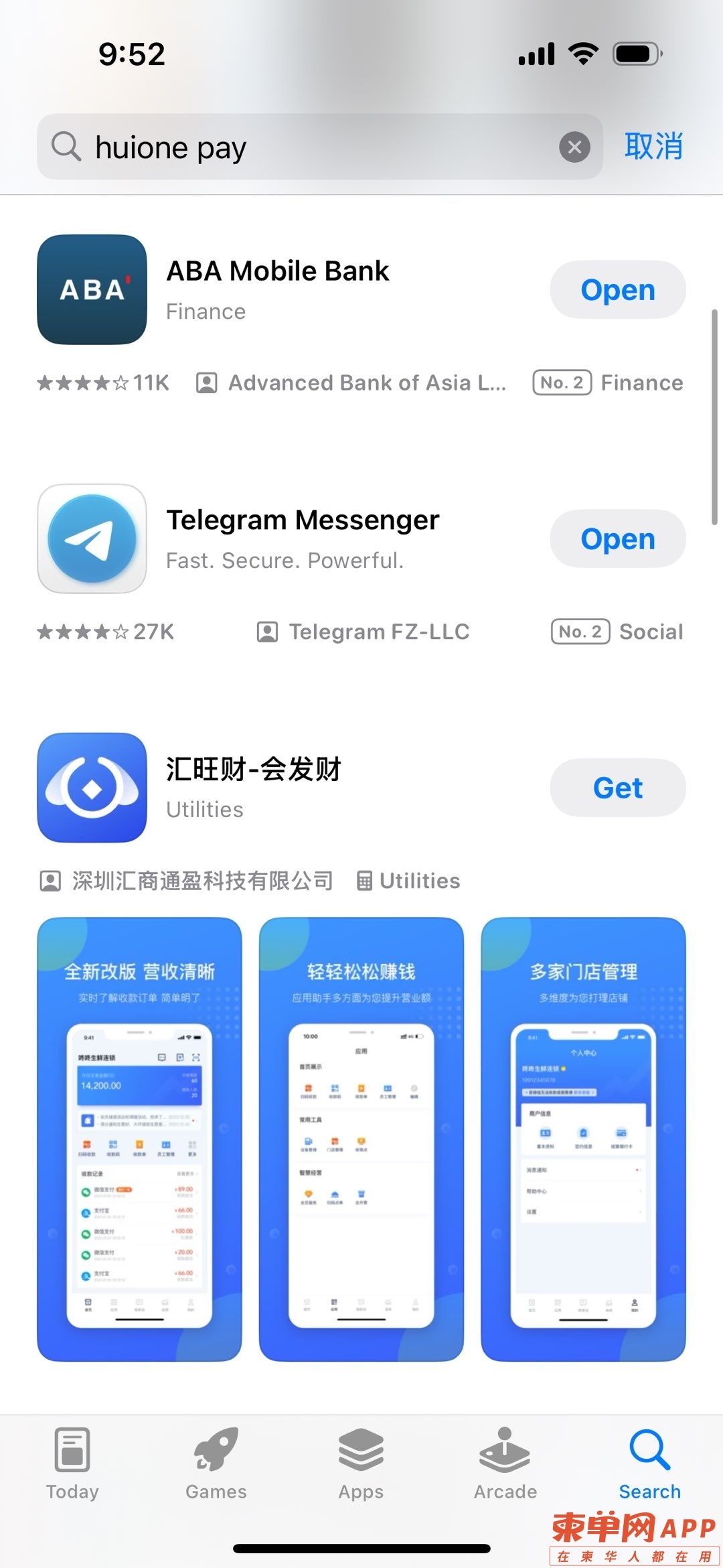This screenshot has width=723, height=1568.
Task: Clear the search text with the X icon
Action: point(574,147)
